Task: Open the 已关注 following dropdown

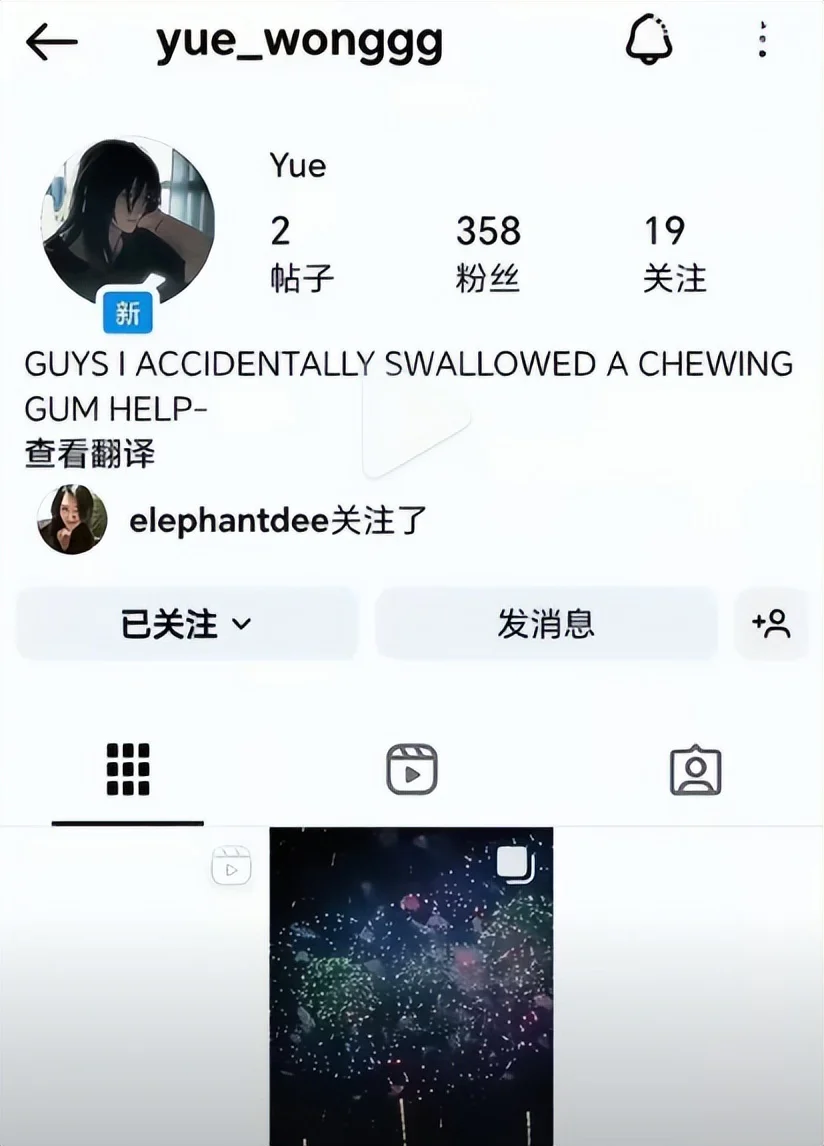Action: pyautogui.click(x=187, y=624)
